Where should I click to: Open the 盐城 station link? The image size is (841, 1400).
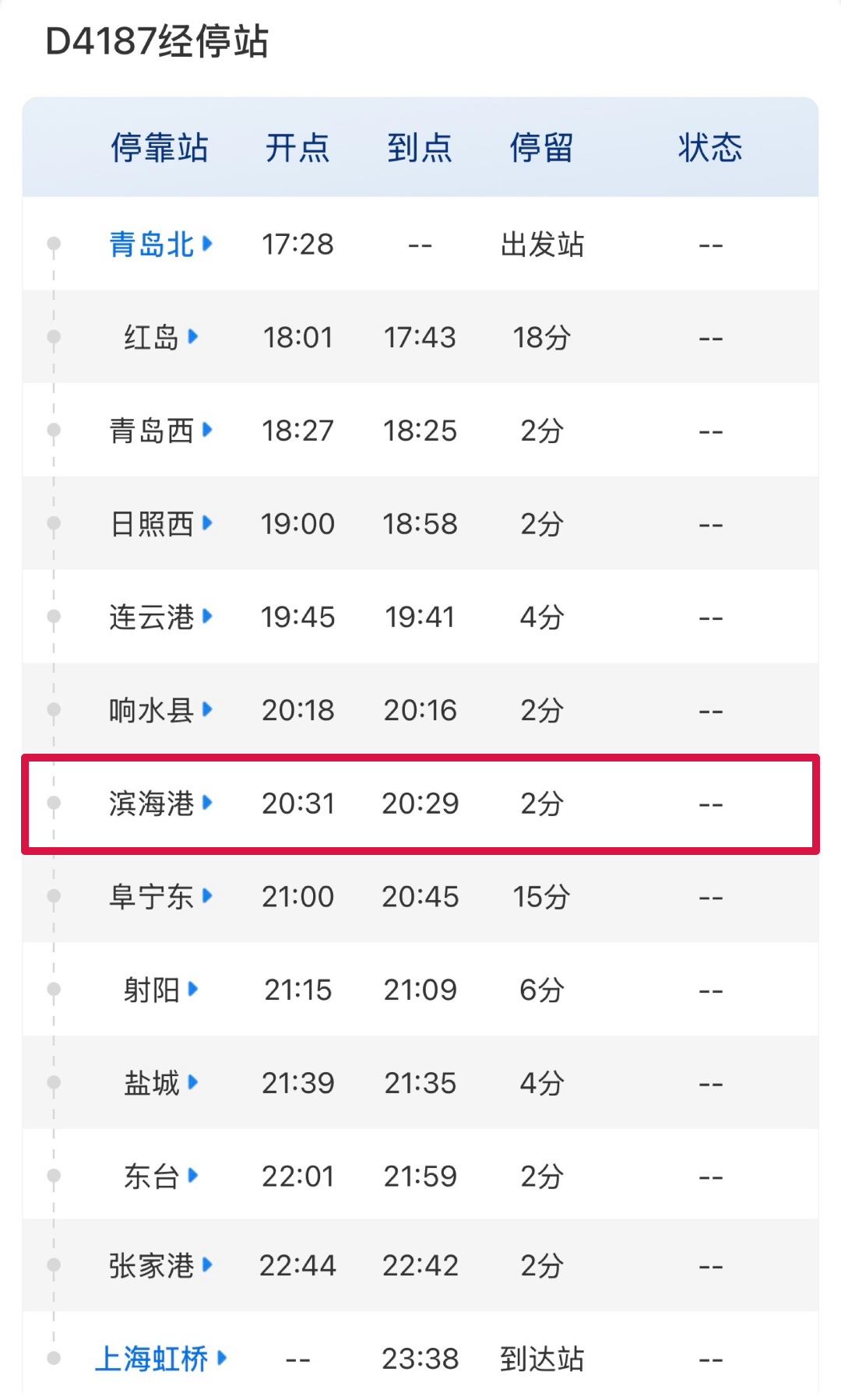click(x=160, y=1083)
